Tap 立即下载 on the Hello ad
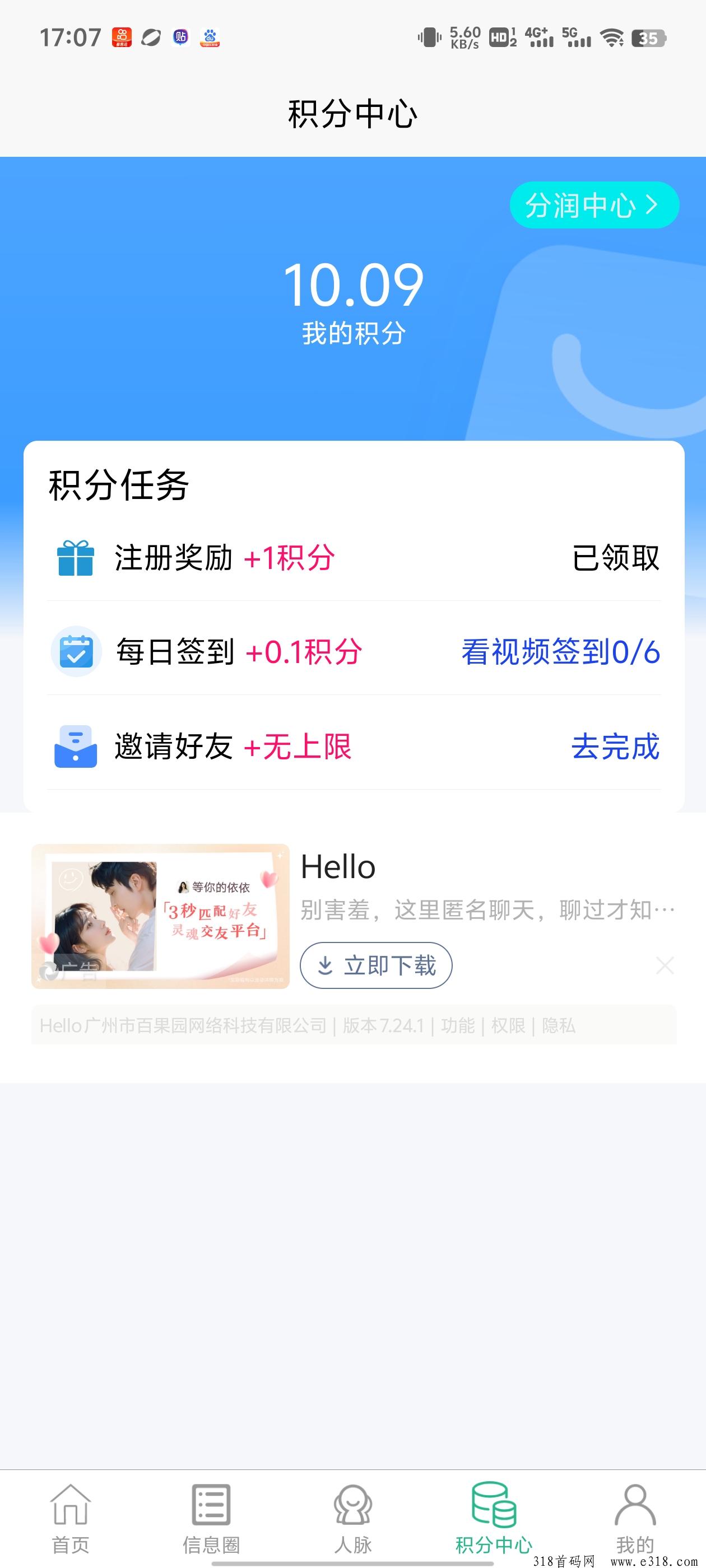 tap(376, 965)
